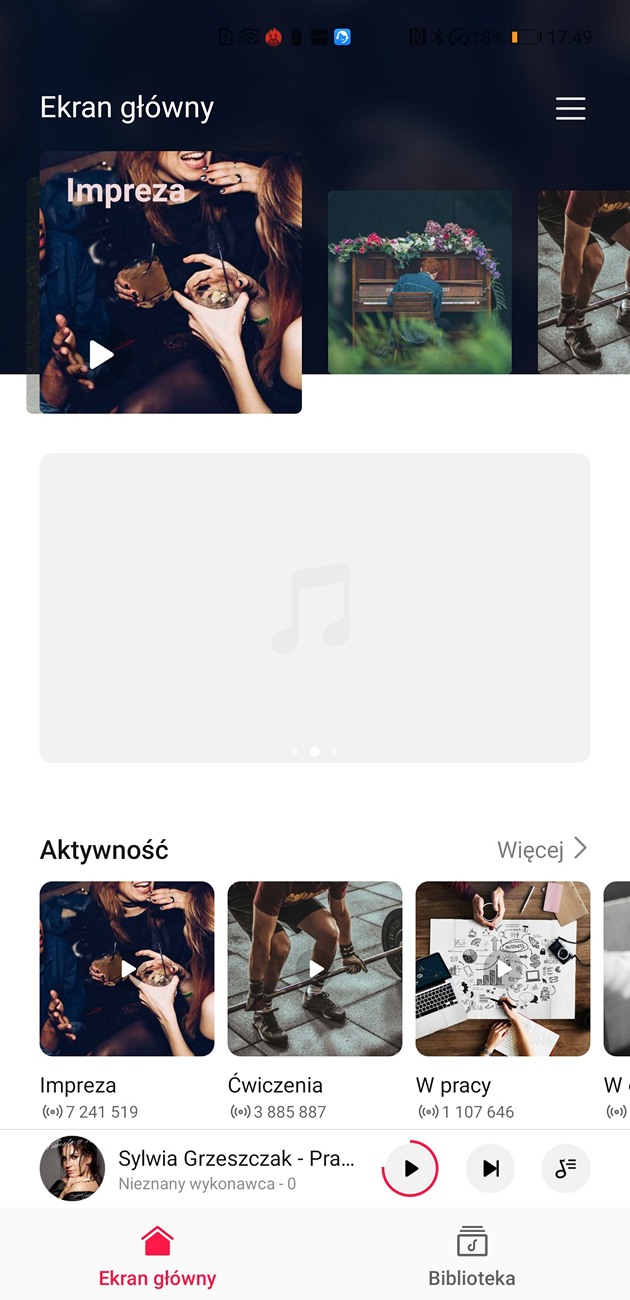Skip to the next track
The width and height of the screenshot is (630, 1300).
(x=490, y=1168)
